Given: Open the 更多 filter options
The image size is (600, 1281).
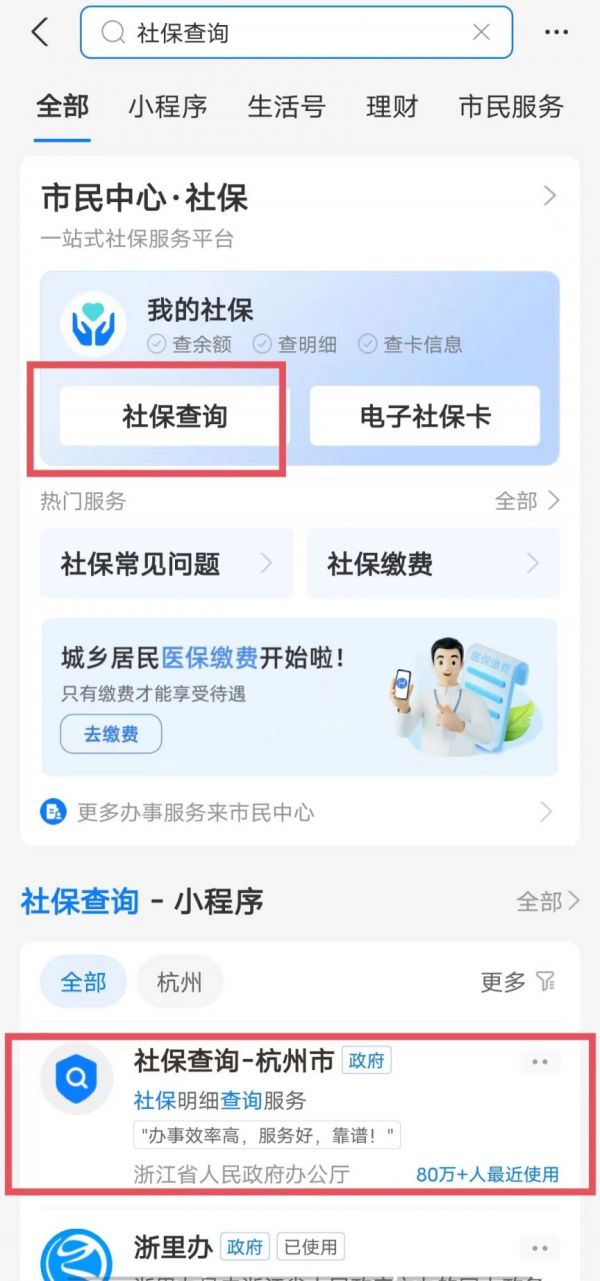Looking at the screenshot, I should (x=518, y=982).
